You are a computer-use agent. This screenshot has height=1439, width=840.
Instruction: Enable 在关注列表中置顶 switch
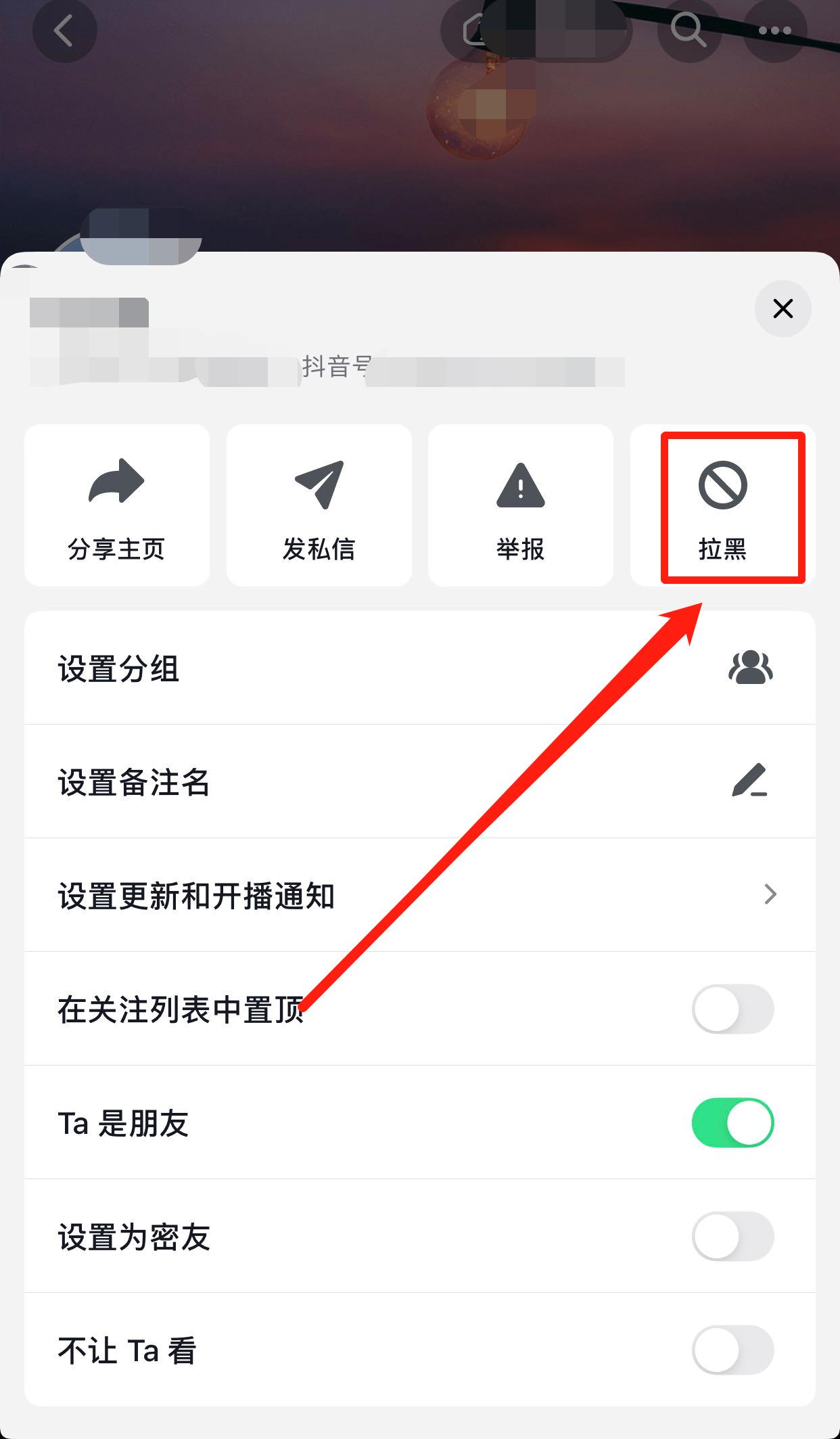tap(732, 1009)
